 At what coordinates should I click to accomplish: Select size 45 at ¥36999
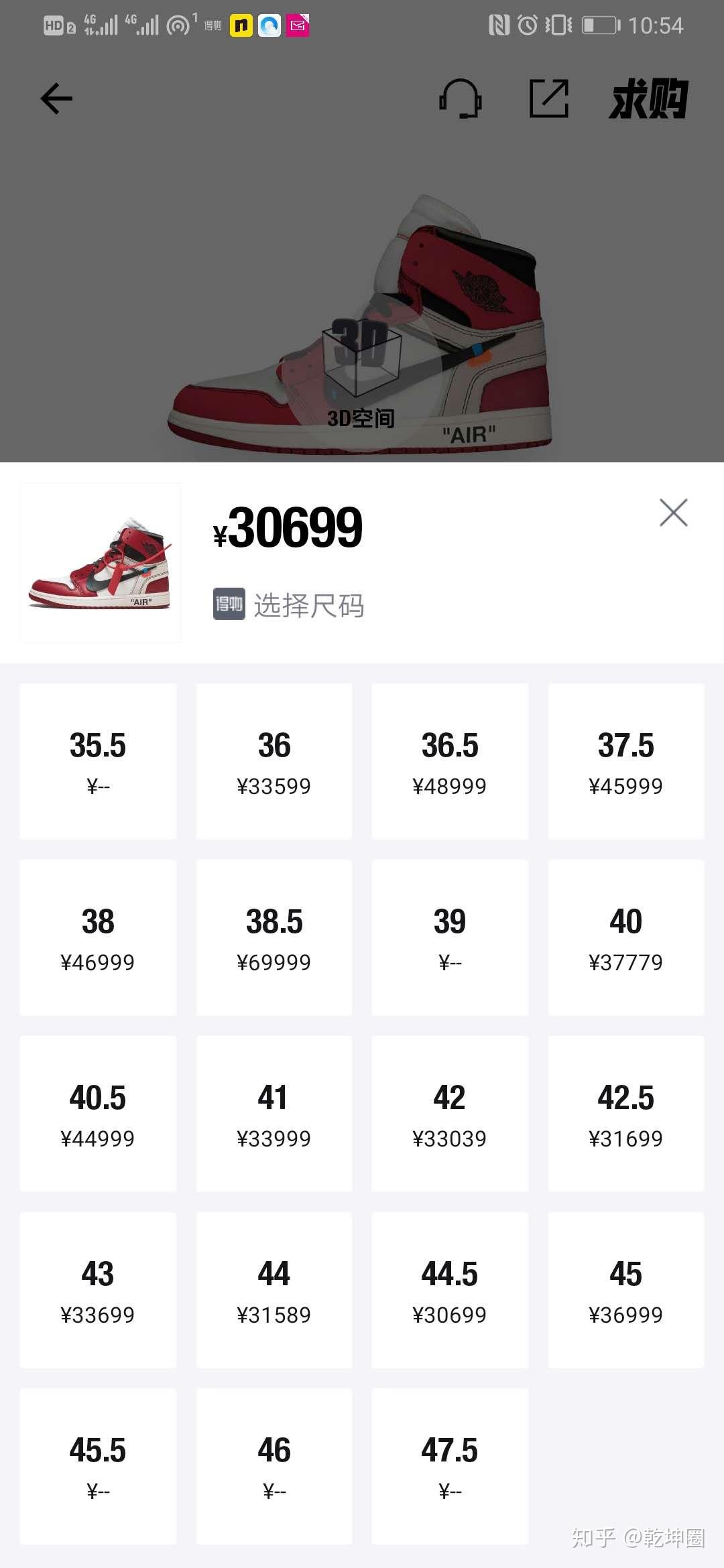pos(626,1291)
